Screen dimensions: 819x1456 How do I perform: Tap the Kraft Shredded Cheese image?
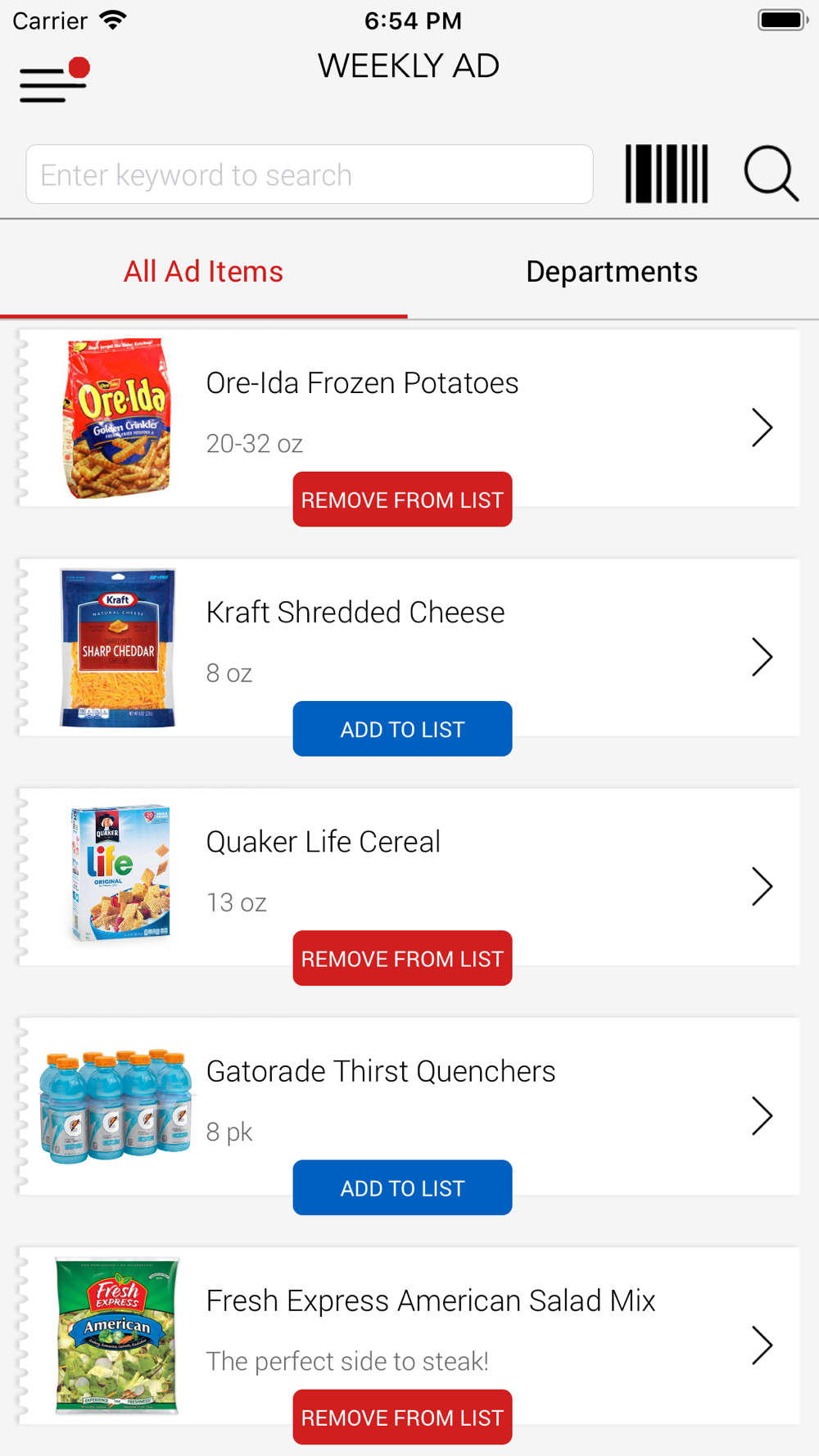click(118, 648)
